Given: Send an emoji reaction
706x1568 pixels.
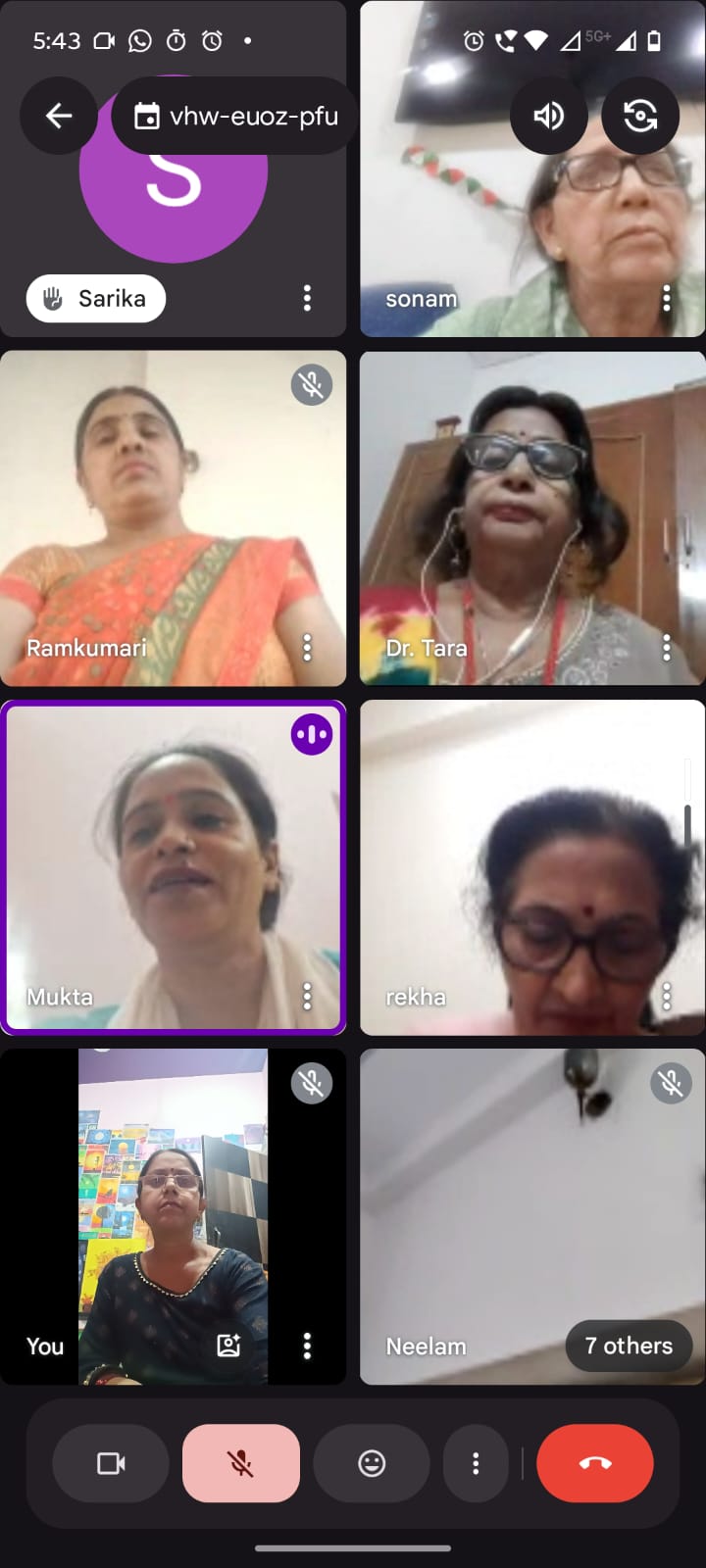Looking at the screenshot, I should click(x=372, y=1463).
